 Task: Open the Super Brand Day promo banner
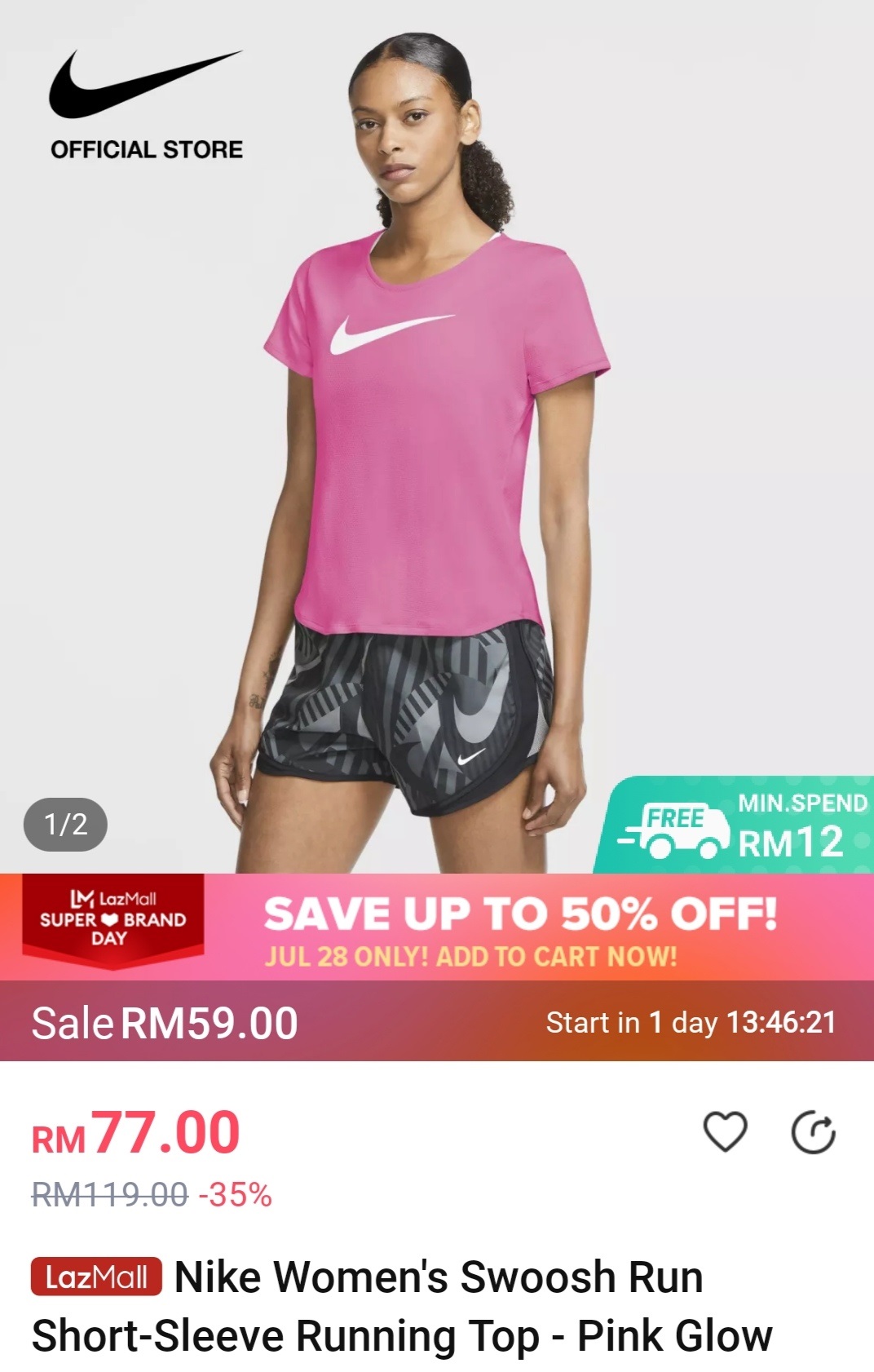(437, 927)
